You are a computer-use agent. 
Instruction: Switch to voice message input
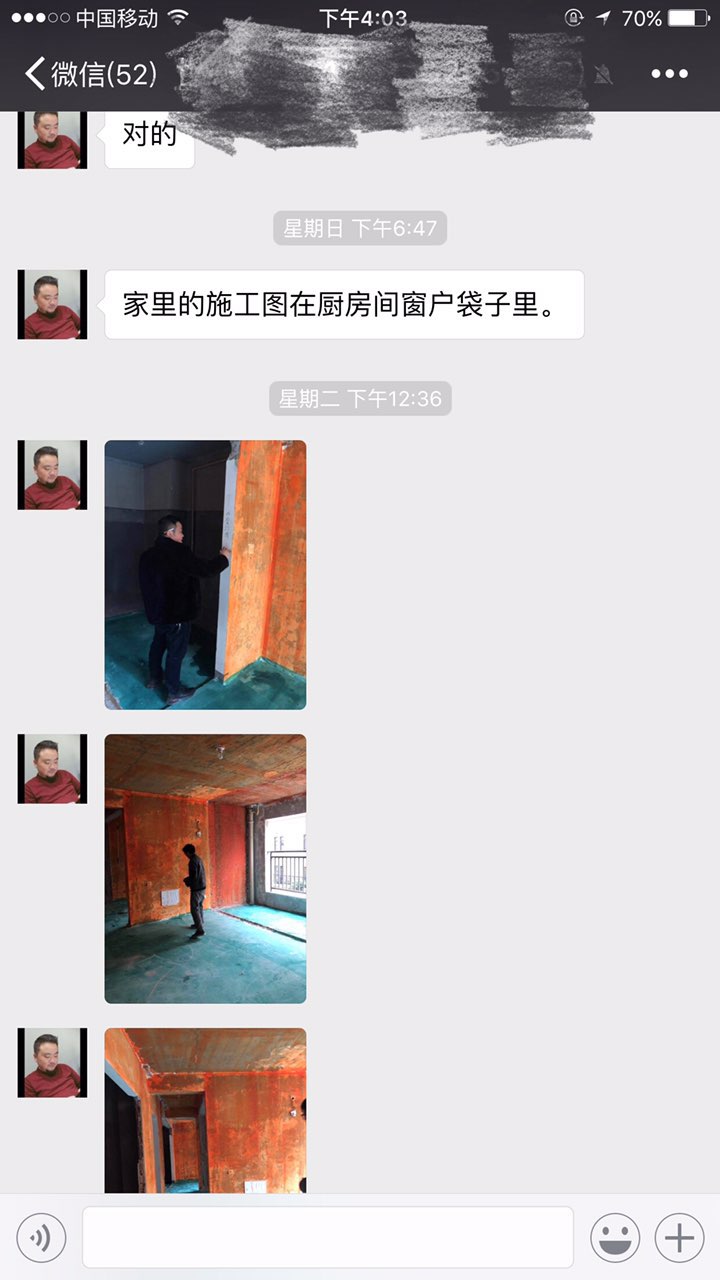click(41, 1238)
